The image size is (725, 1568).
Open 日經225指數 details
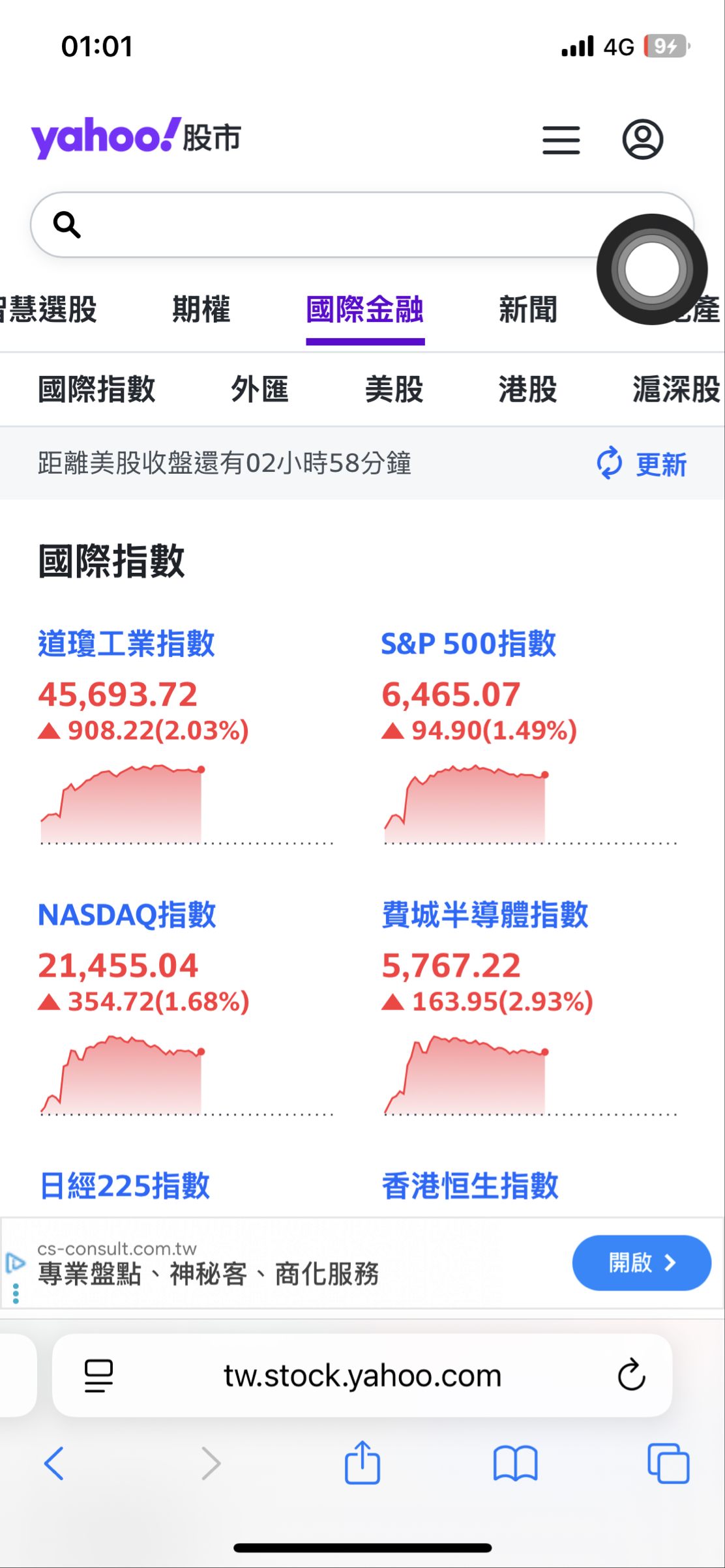(125, 1186)
